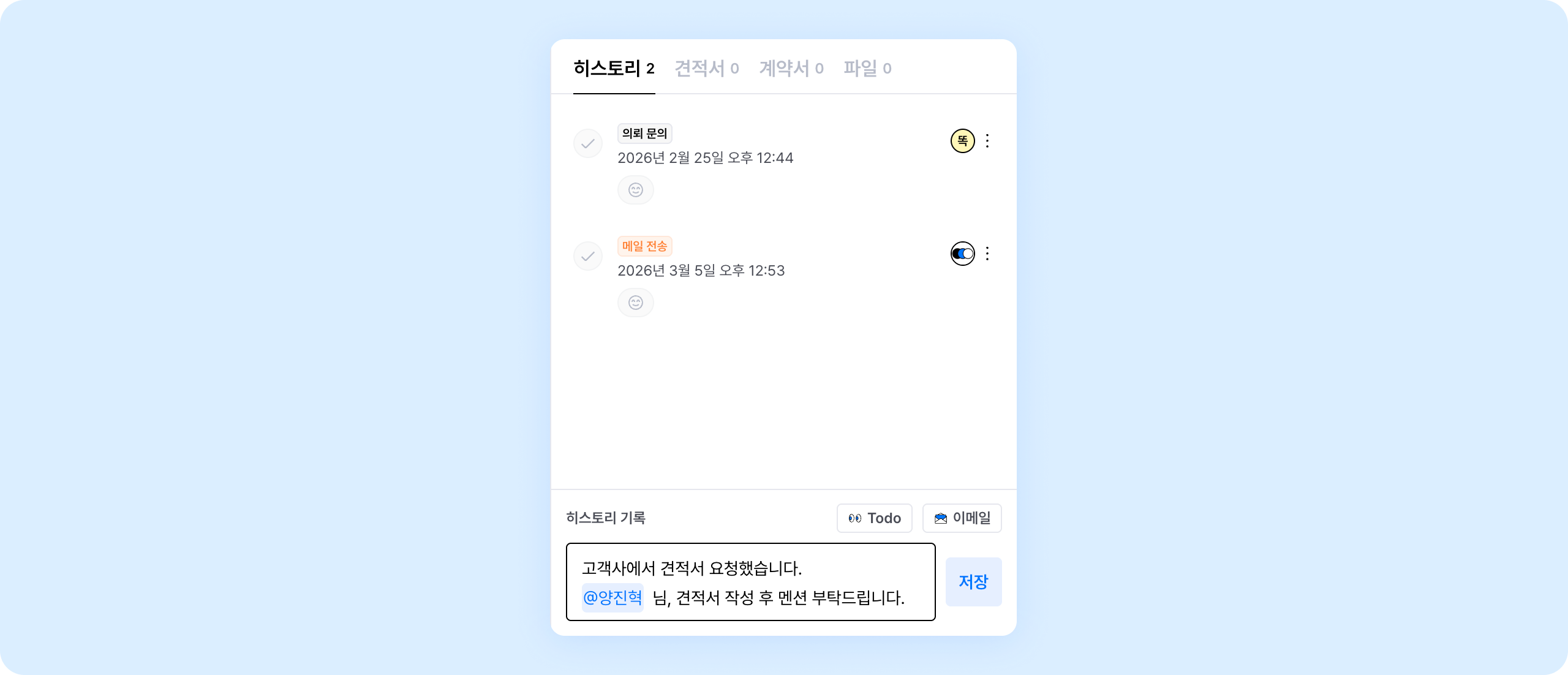Tap the @양진혁 mention
Image resolution: width=1568 pixels, height=675 pixels.
[612, 597]
